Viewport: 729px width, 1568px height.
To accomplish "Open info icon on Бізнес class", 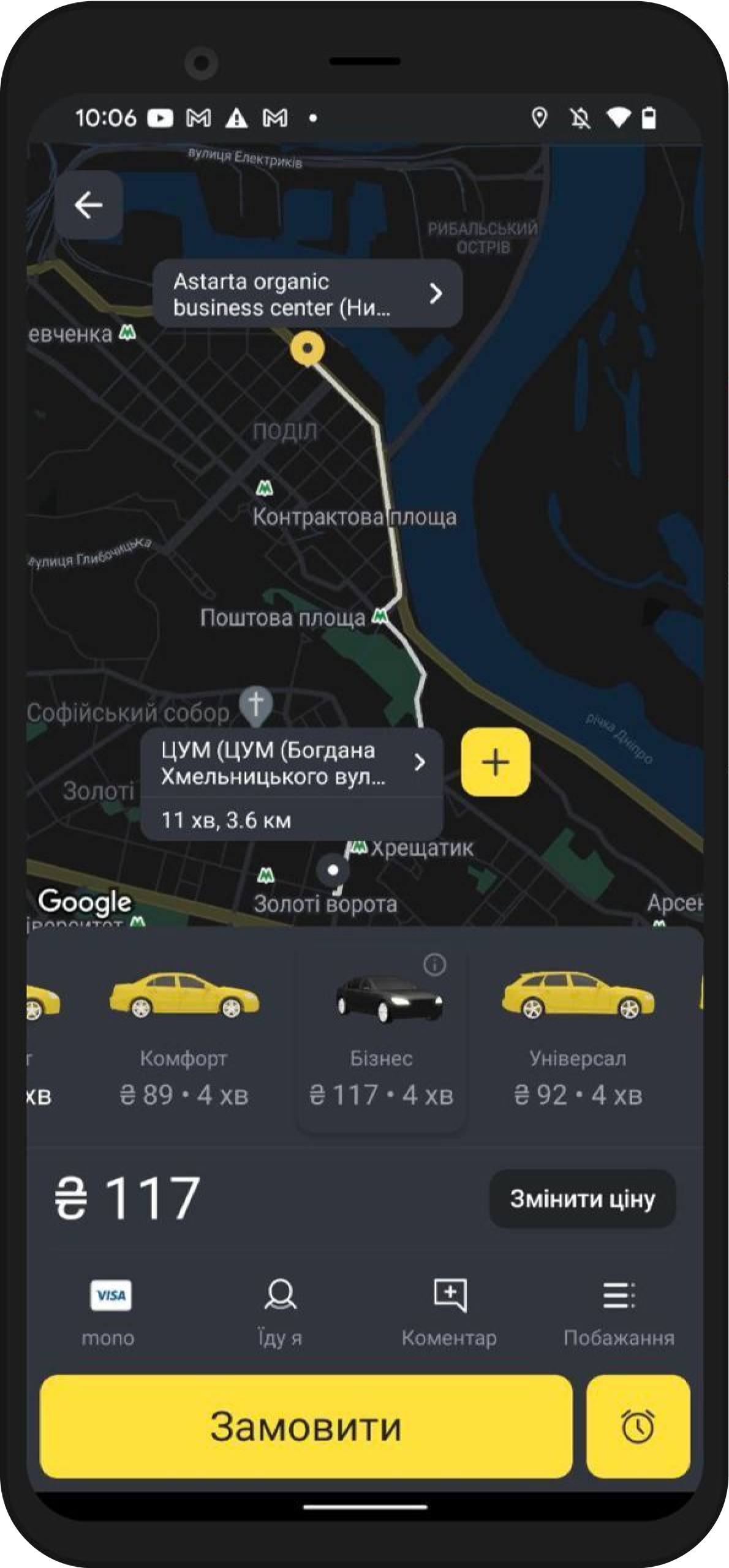I will point(434,965).
